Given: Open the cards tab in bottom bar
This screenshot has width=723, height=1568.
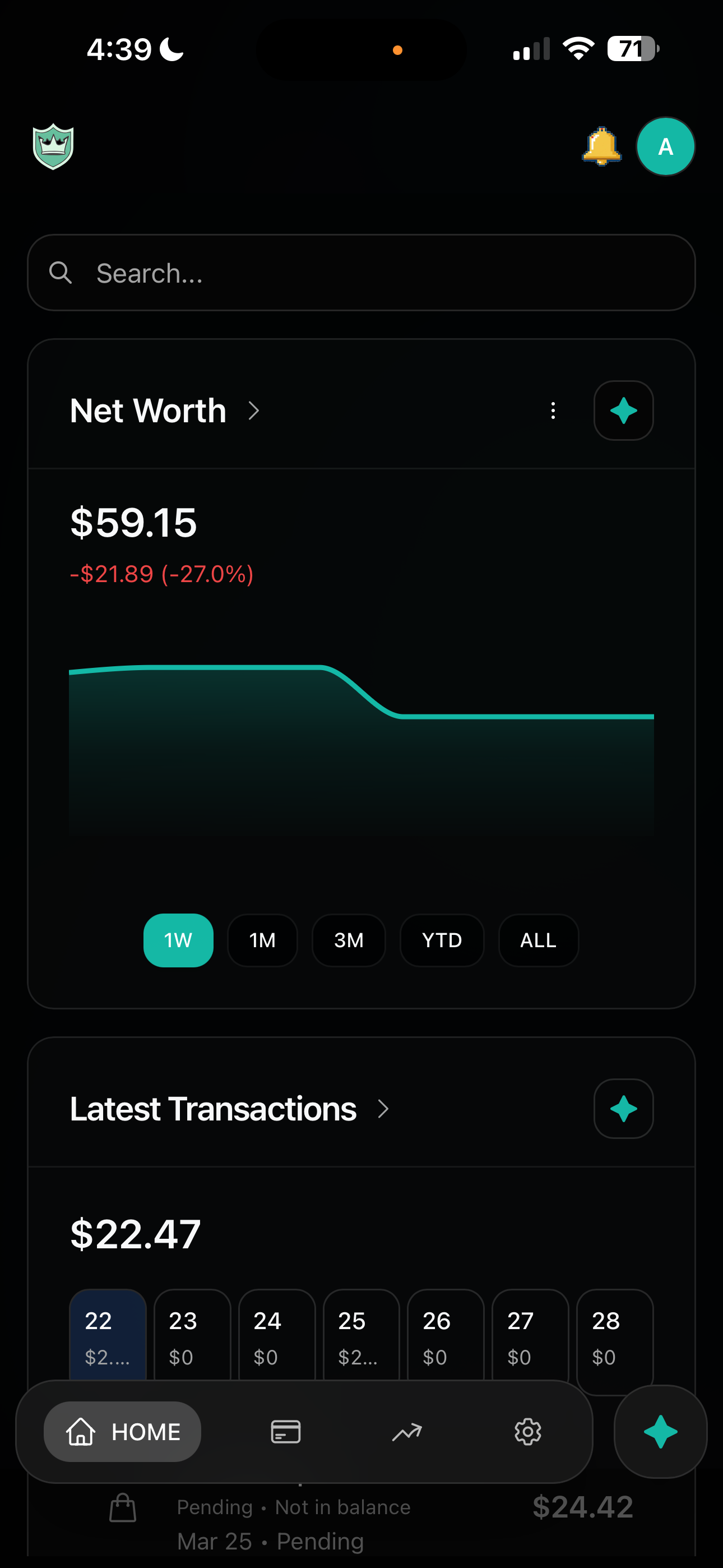Looking at the screenshot, I should (x=285, y=1432).
